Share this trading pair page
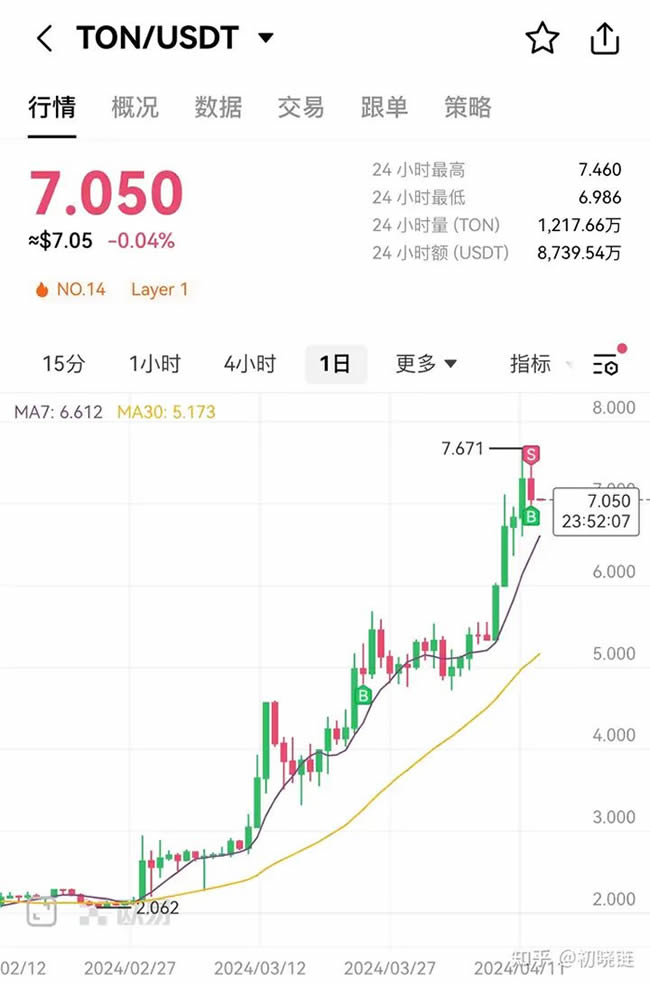Image resolution: width=650 pixels, height=985 pixels. tap(605, 39)
